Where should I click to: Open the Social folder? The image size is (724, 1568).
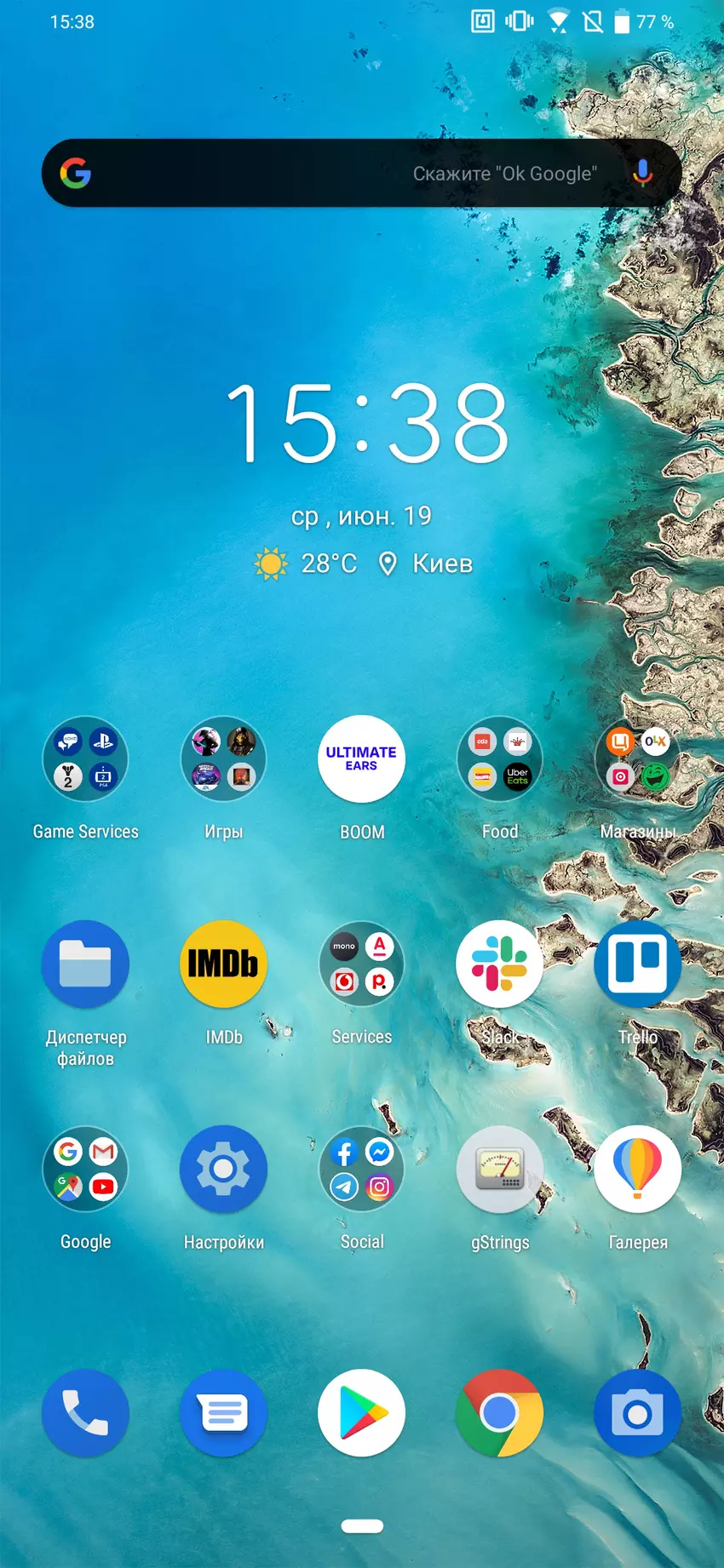[x=361, y=1170]
